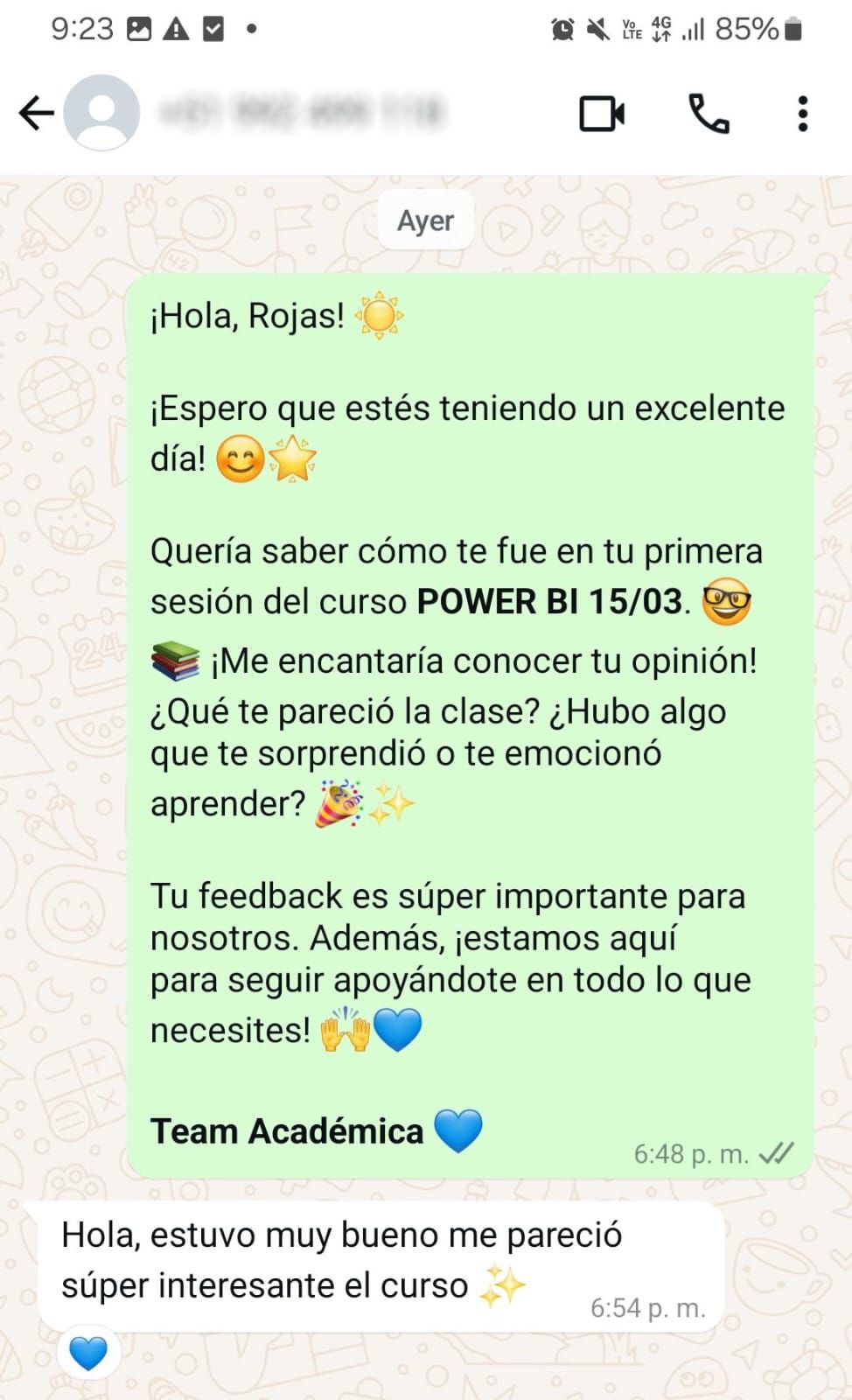Tap the 'Ayer' date separator
852x1400 pixels.
tap(425, 220)
